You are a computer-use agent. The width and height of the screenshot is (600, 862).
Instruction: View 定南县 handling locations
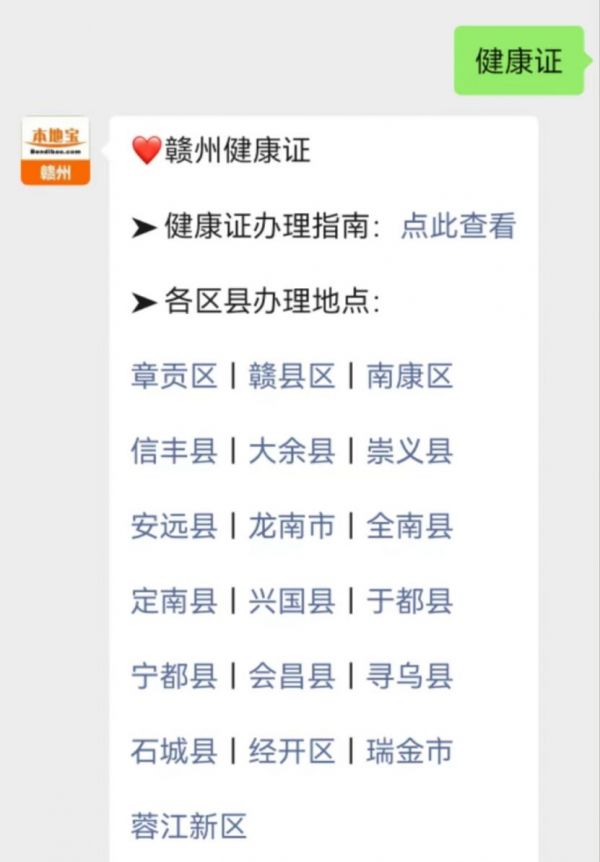pos(174,601)
